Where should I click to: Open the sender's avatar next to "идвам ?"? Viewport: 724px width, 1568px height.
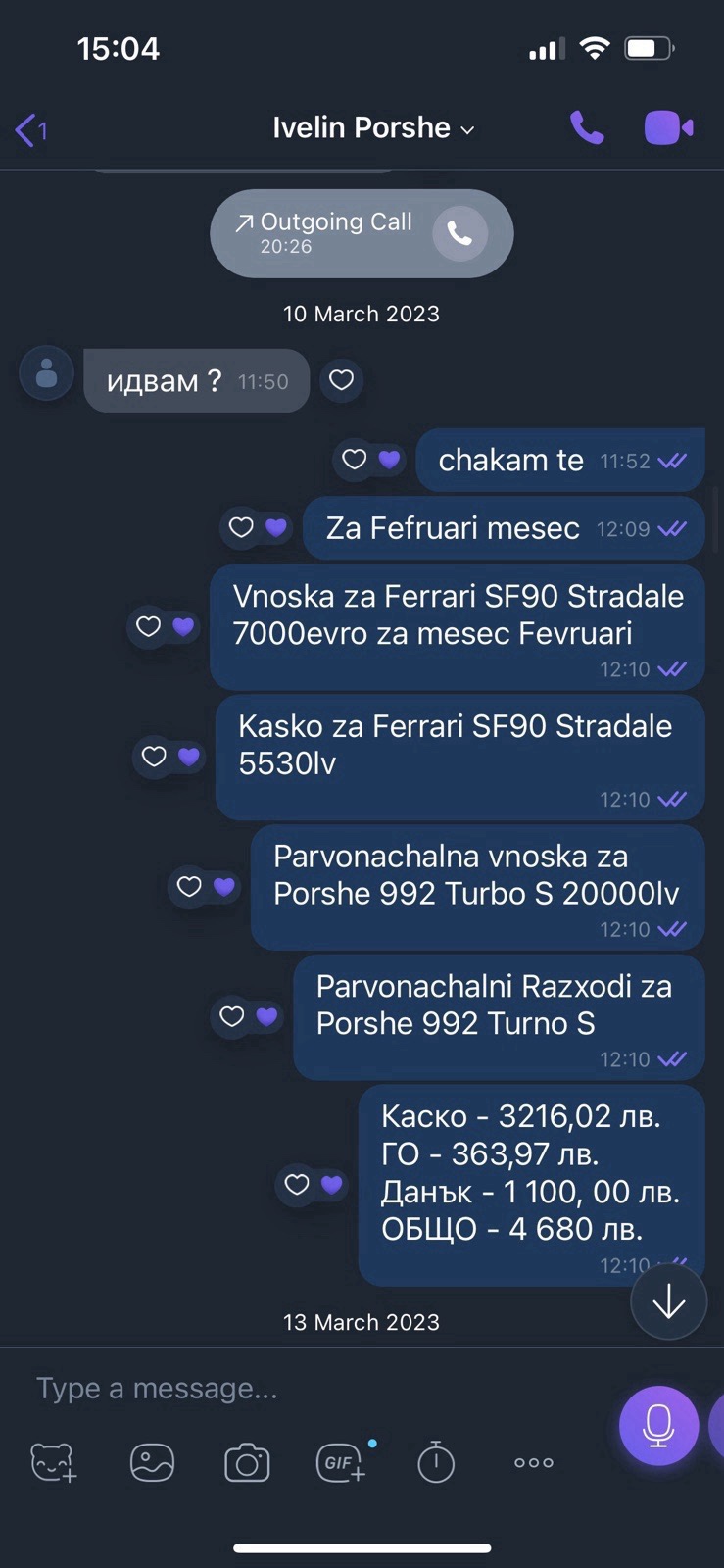(46, 374)
